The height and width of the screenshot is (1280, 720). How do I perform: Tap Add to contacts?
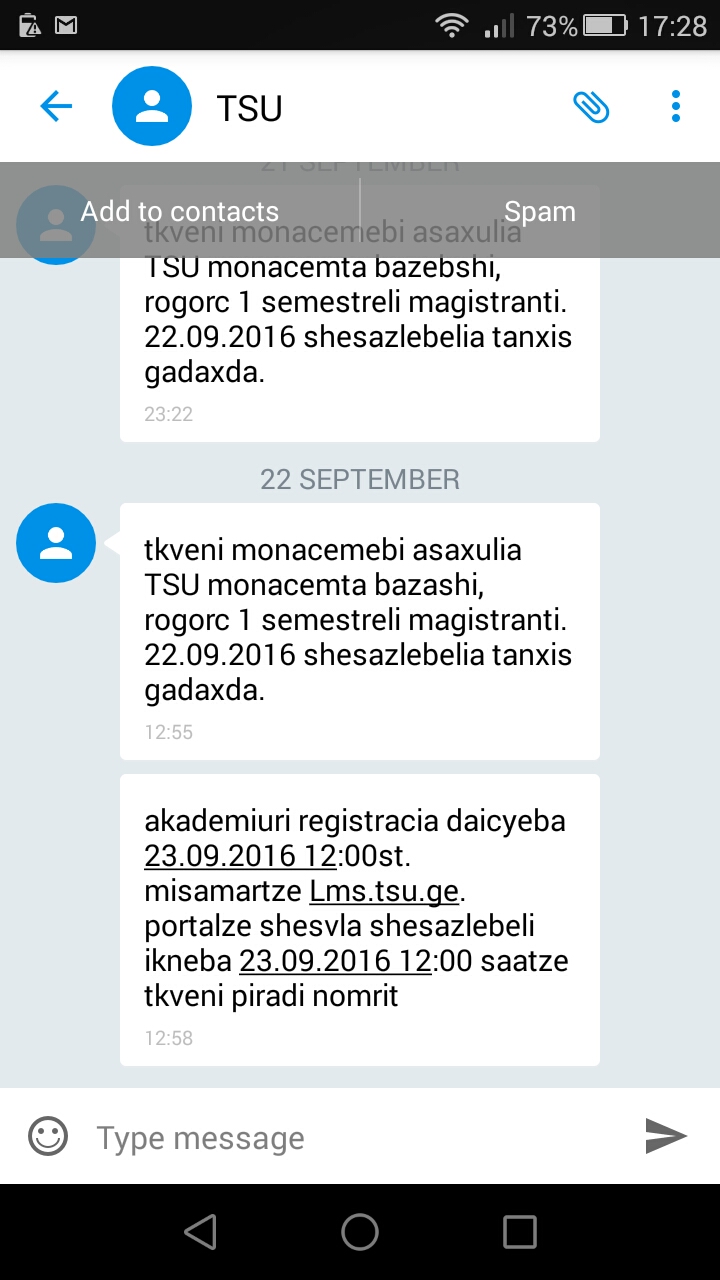click(x=180, y=211)
